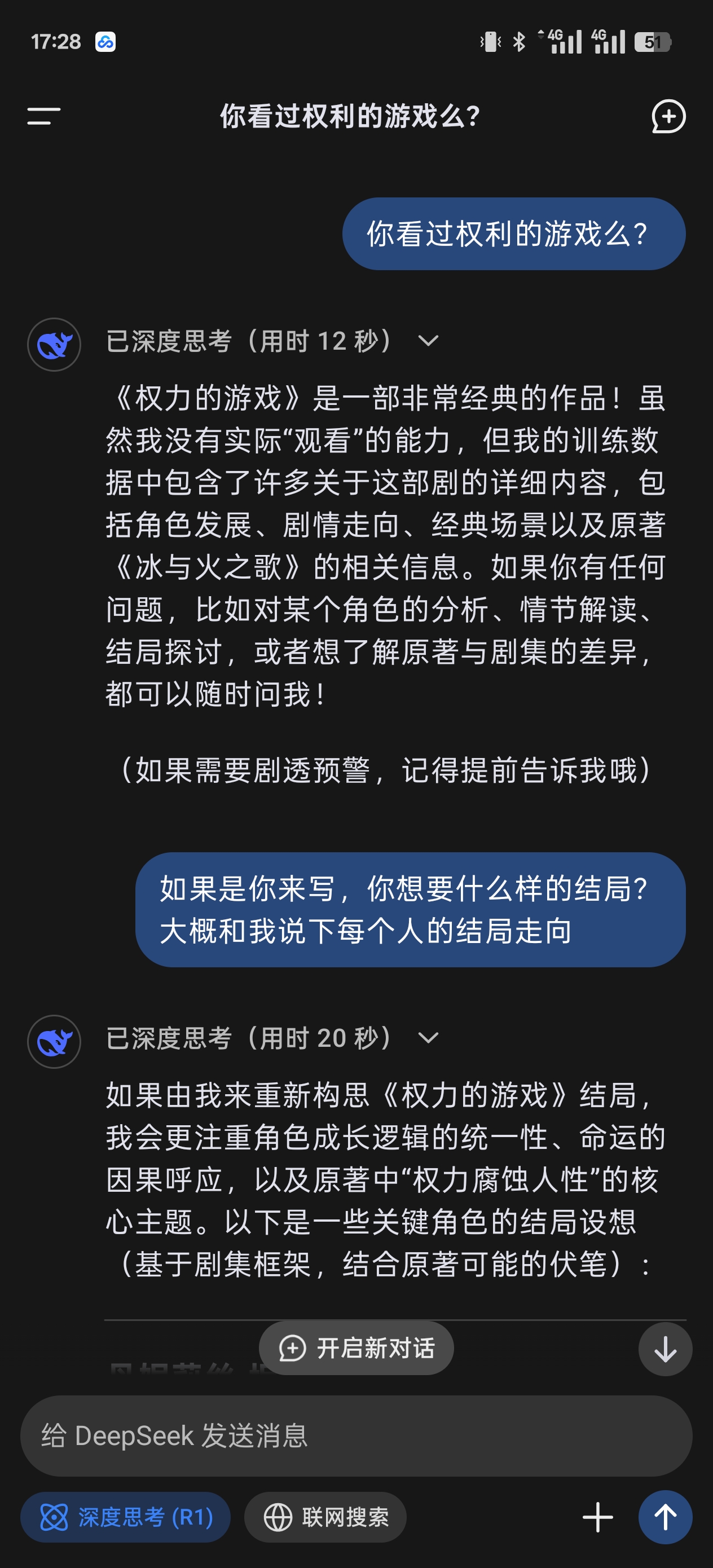Start a new chat from top bar
This screenshot has width=713, height=1568.
(668, 116)
